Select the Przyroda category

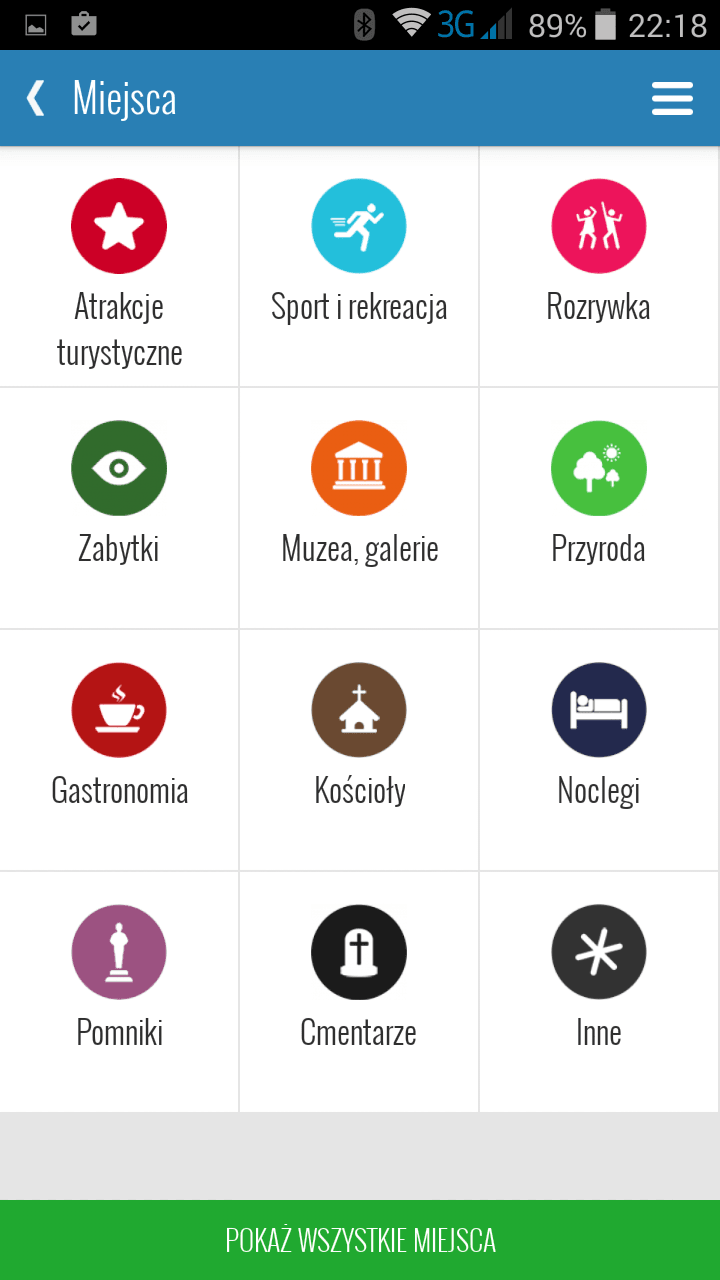tap(599, 508)
